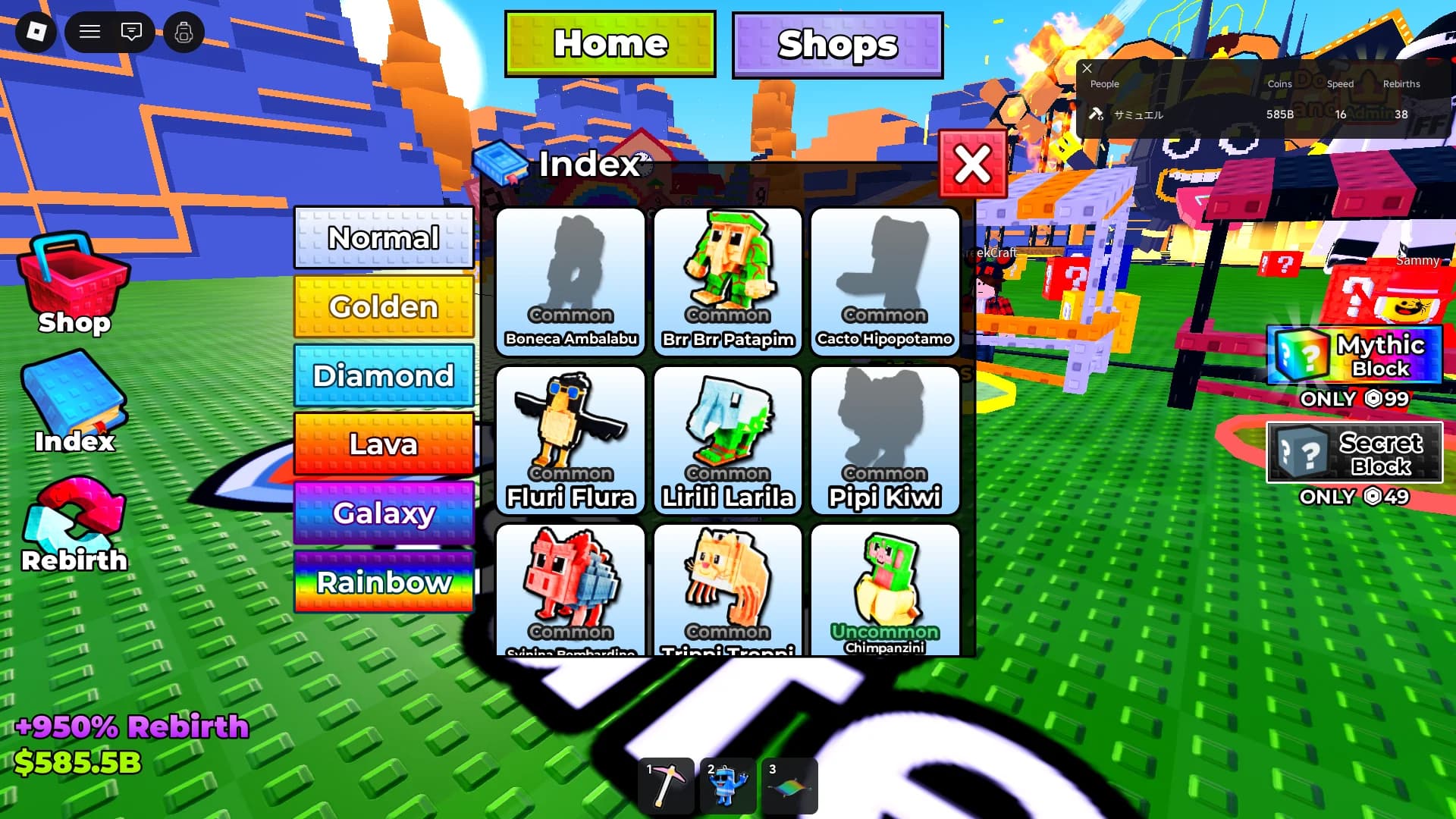This screenshot has height=819, width=1456.
Task: Open the chat window icon
Action: [131, 32]
